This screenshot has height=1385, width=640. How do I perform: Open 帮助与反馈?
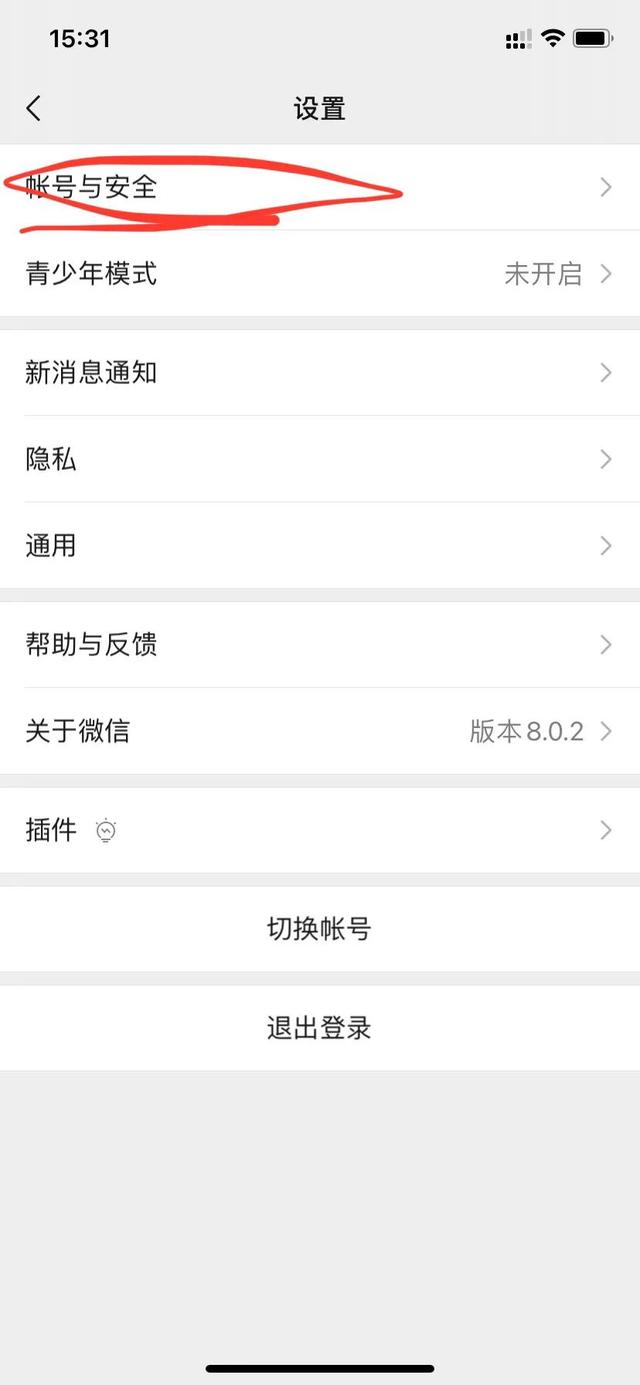click(x=320, y=645)
